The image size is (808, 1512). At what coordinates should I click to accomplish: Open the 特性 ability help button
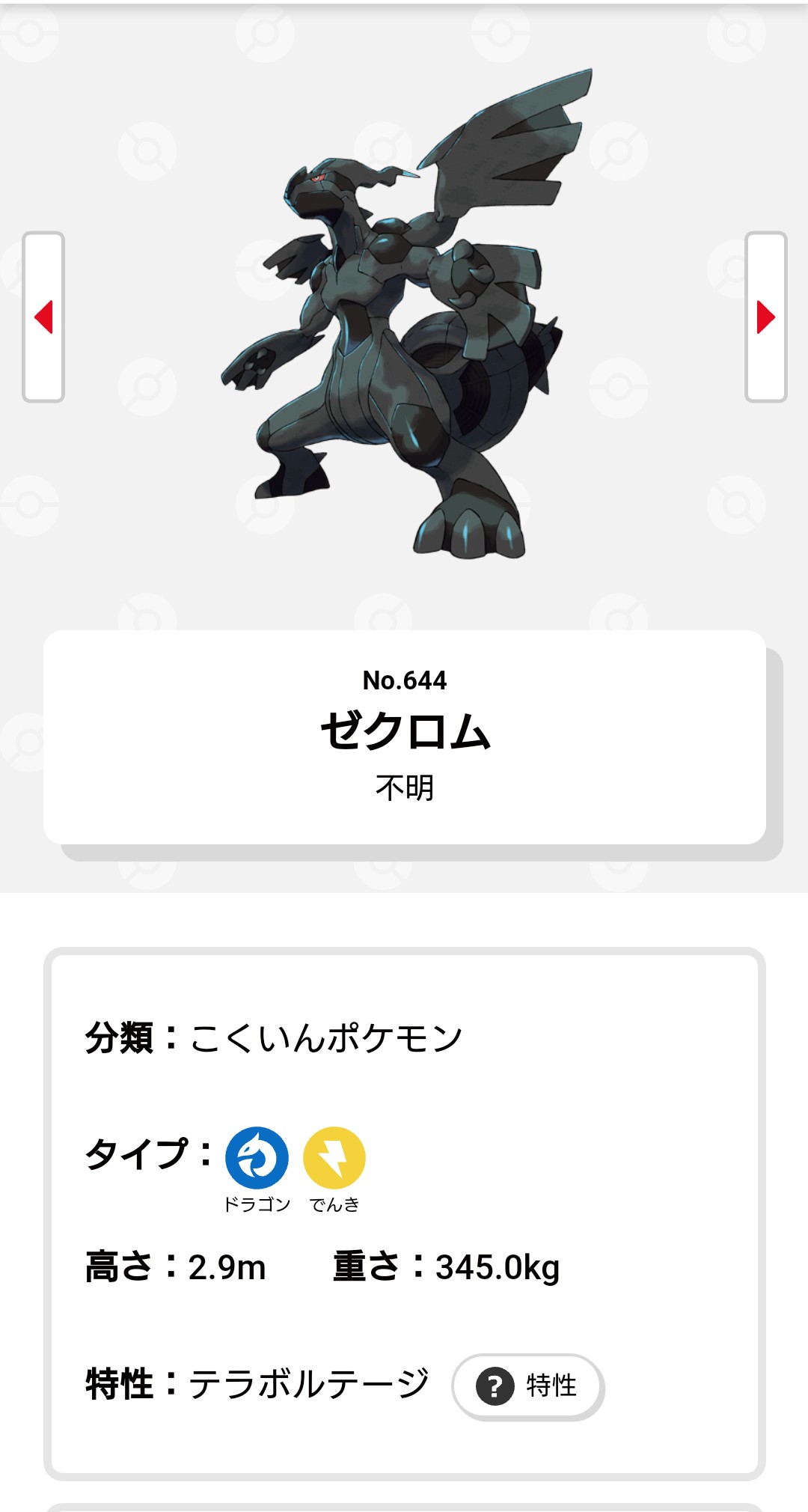point(527,1386)
